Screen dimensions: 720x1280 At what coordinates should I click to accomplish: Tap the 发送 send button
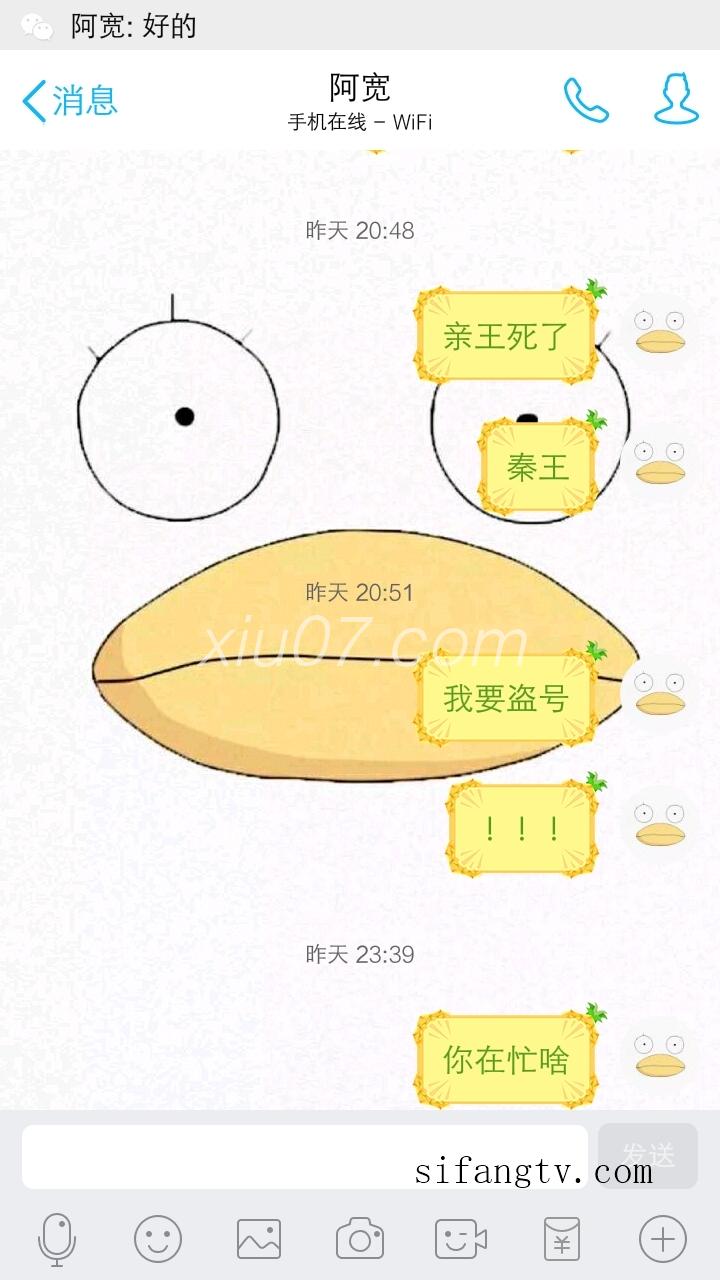648,1155
